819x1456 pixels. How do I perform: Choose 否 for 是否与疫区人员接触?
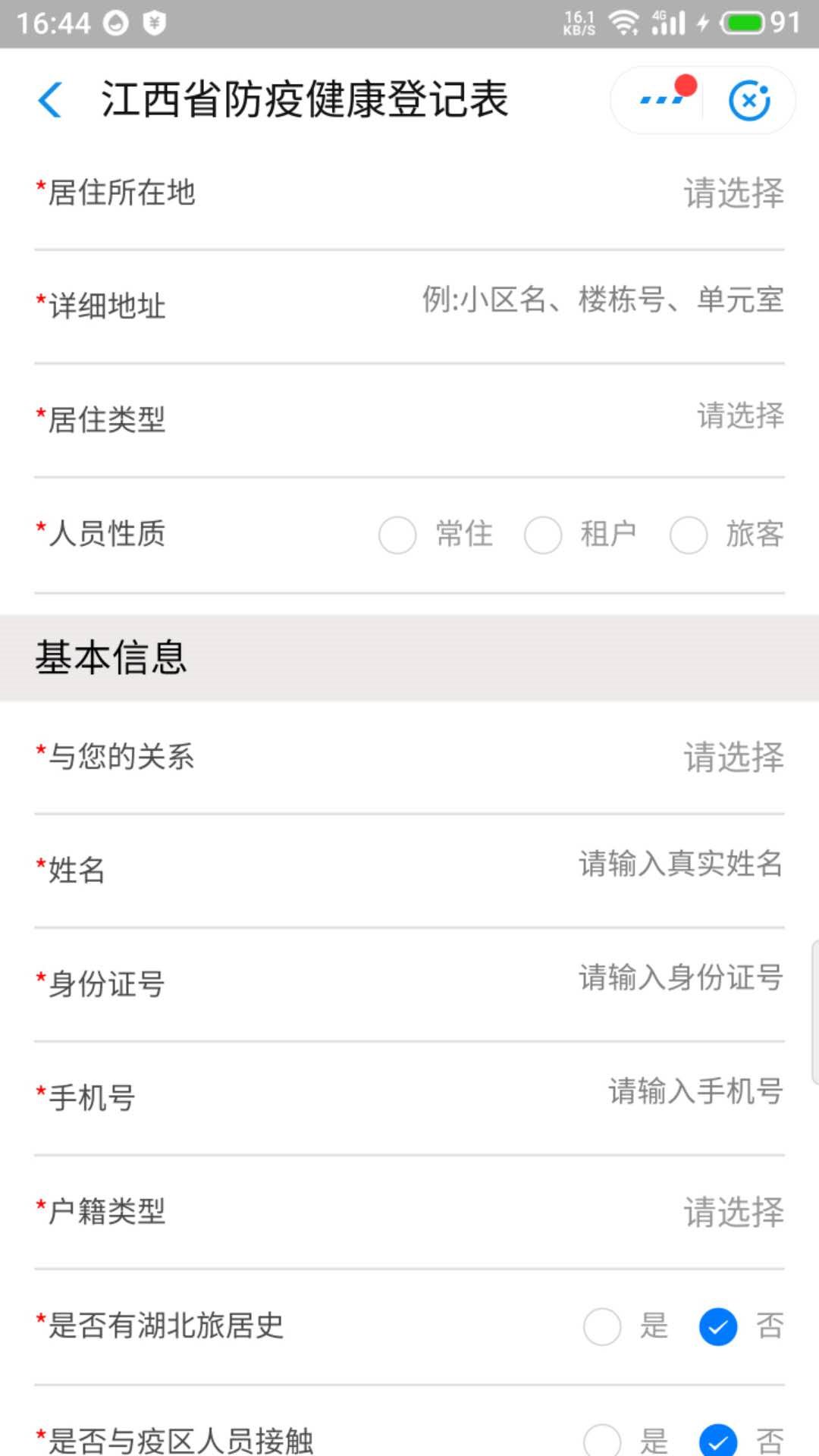718,1439
